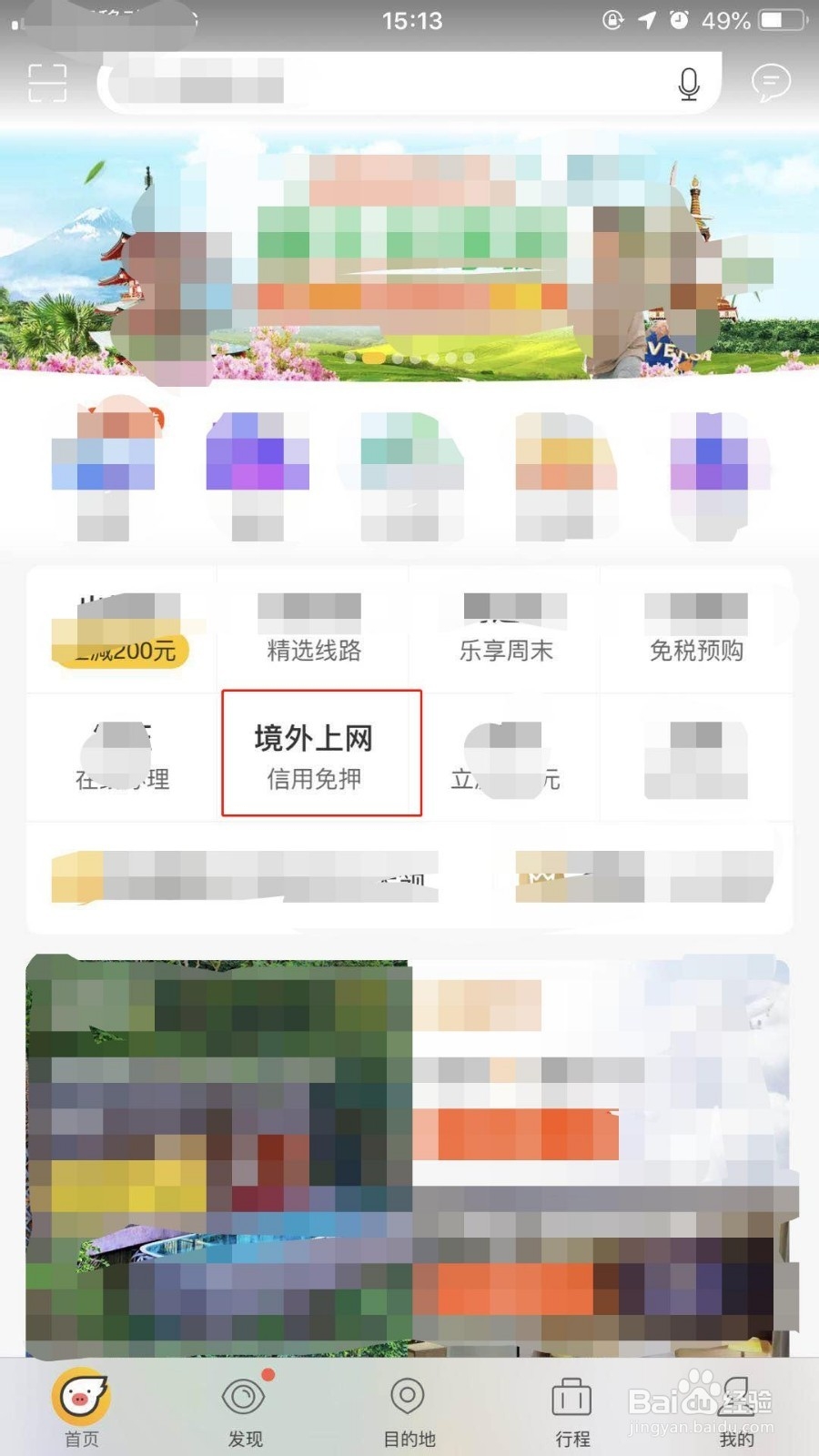Tap the orange banner inside the promo card
This screenshot has height=1456, width=819.
coord(514,1133)
